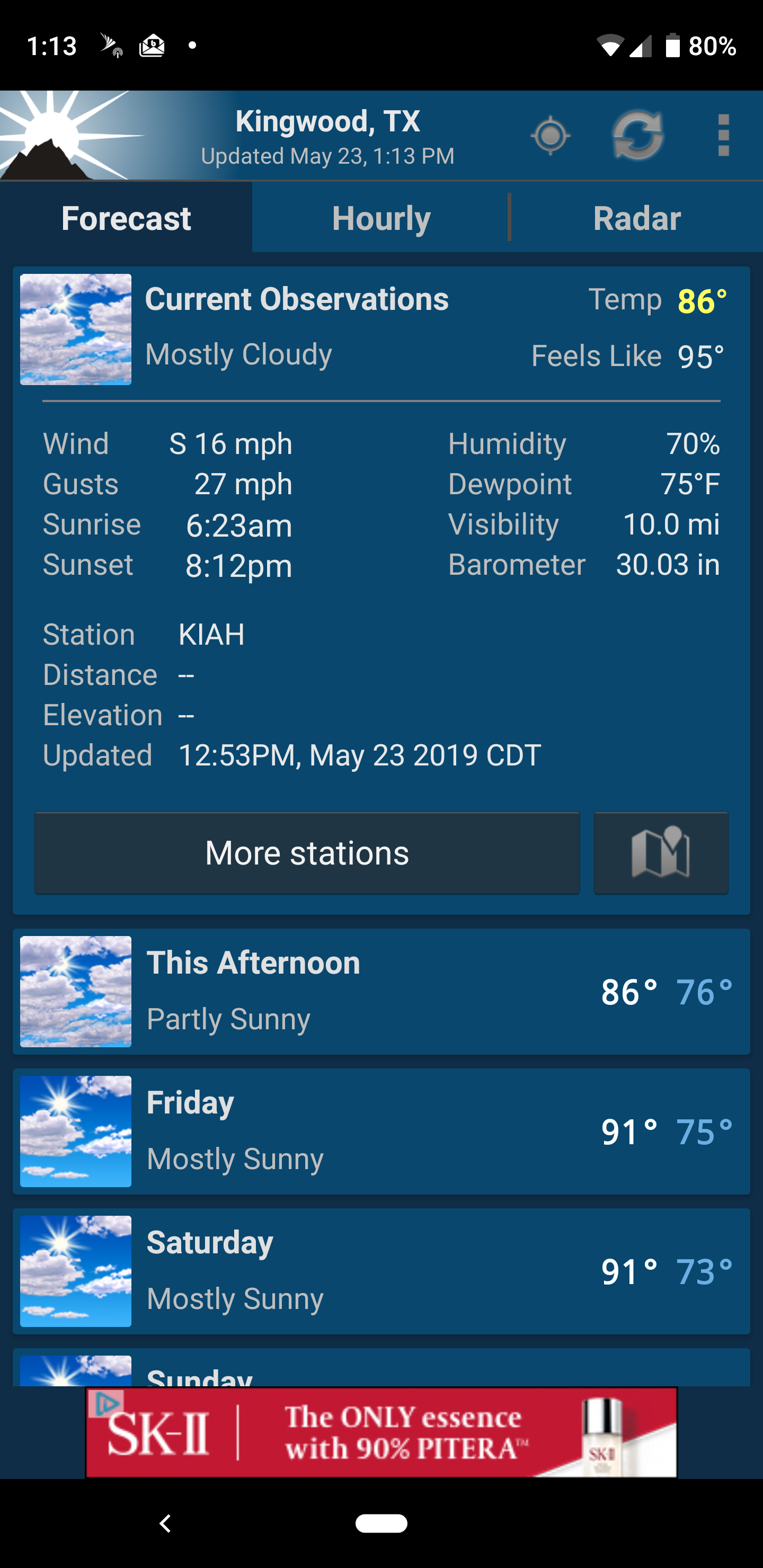Open the SK-II Pitera ad banner
The image size is (763, 1568).
[381, 1432]
